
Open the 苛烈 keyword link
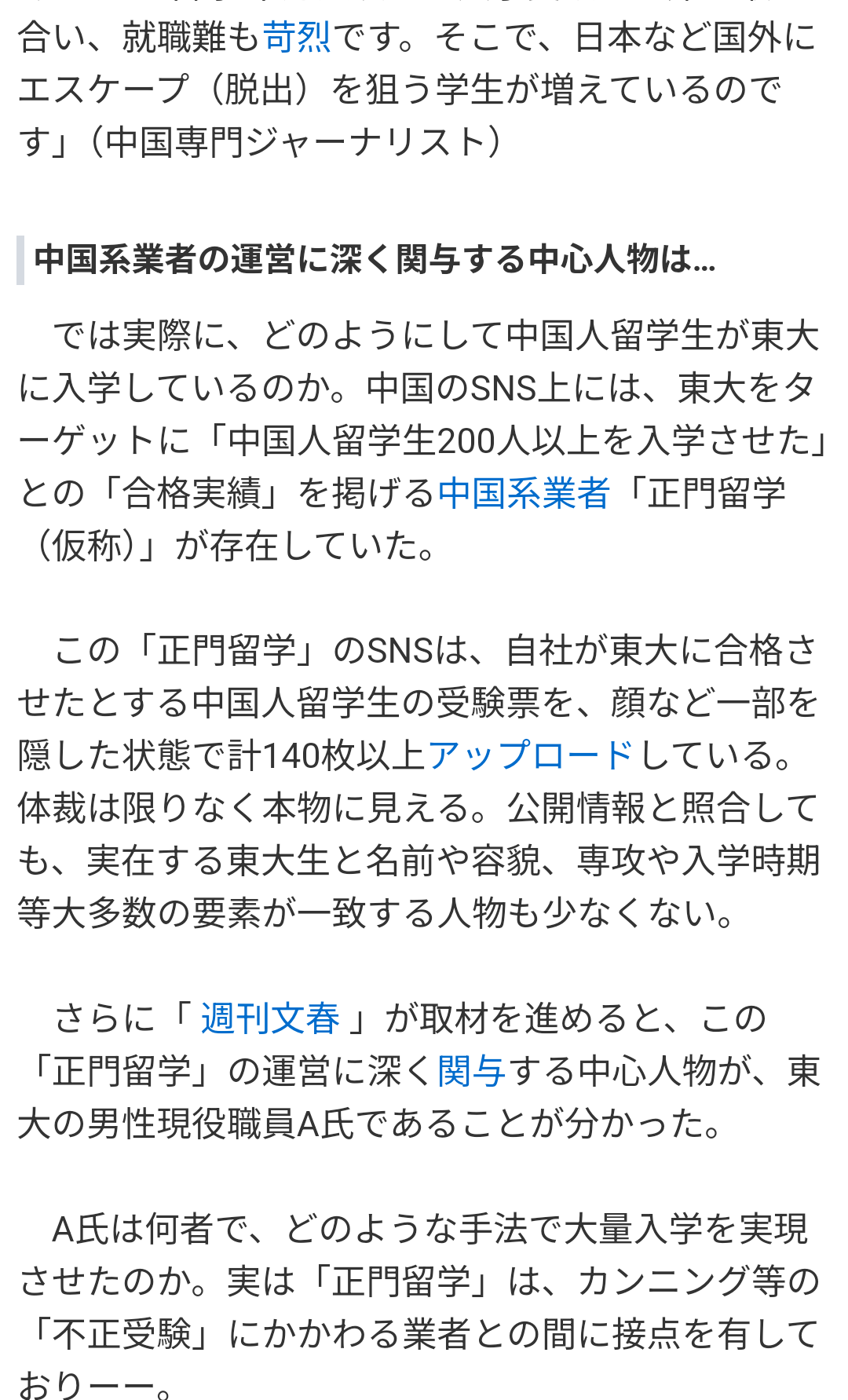coord(297,37)
